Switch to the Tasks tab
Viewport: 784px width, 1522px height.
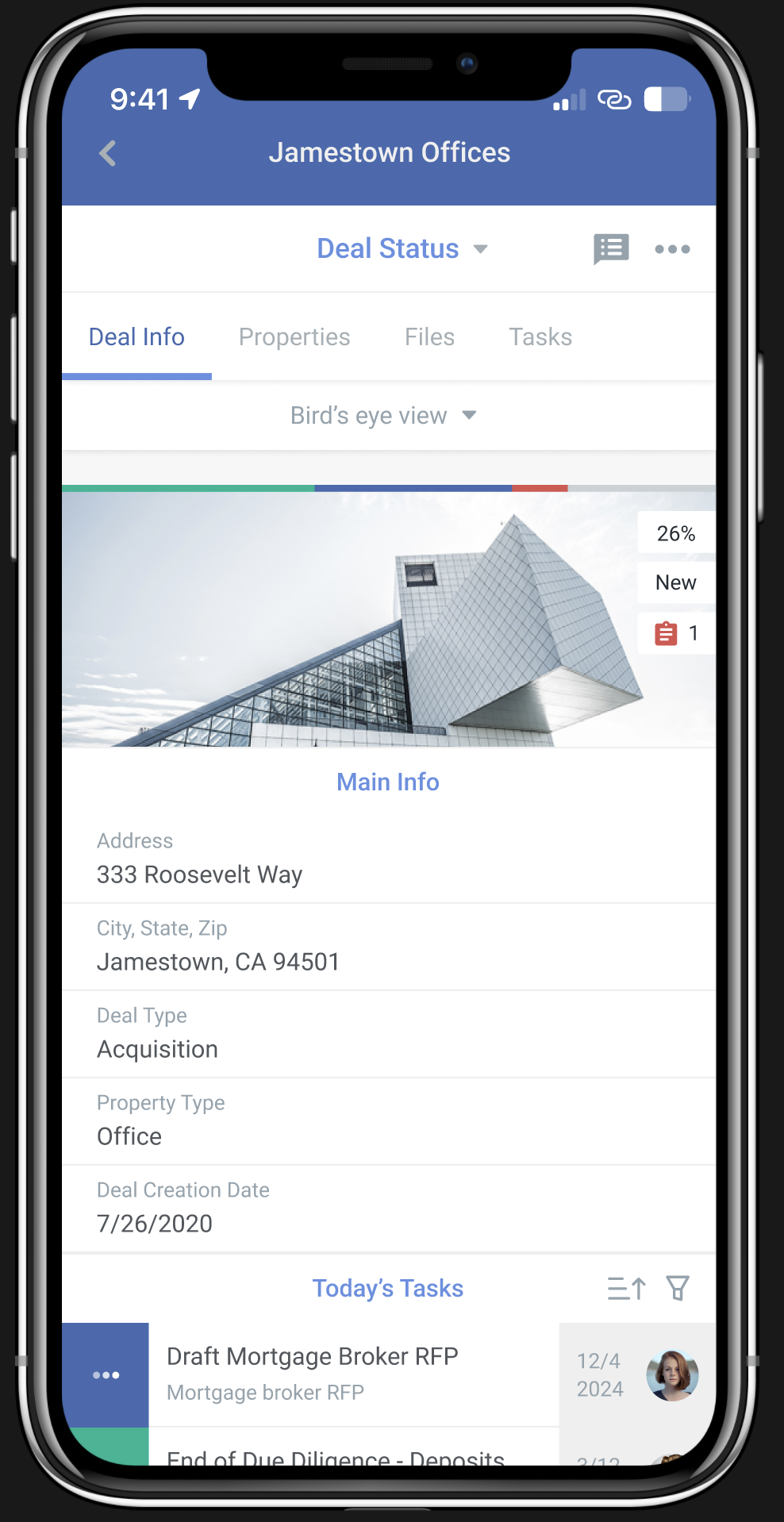540,337
